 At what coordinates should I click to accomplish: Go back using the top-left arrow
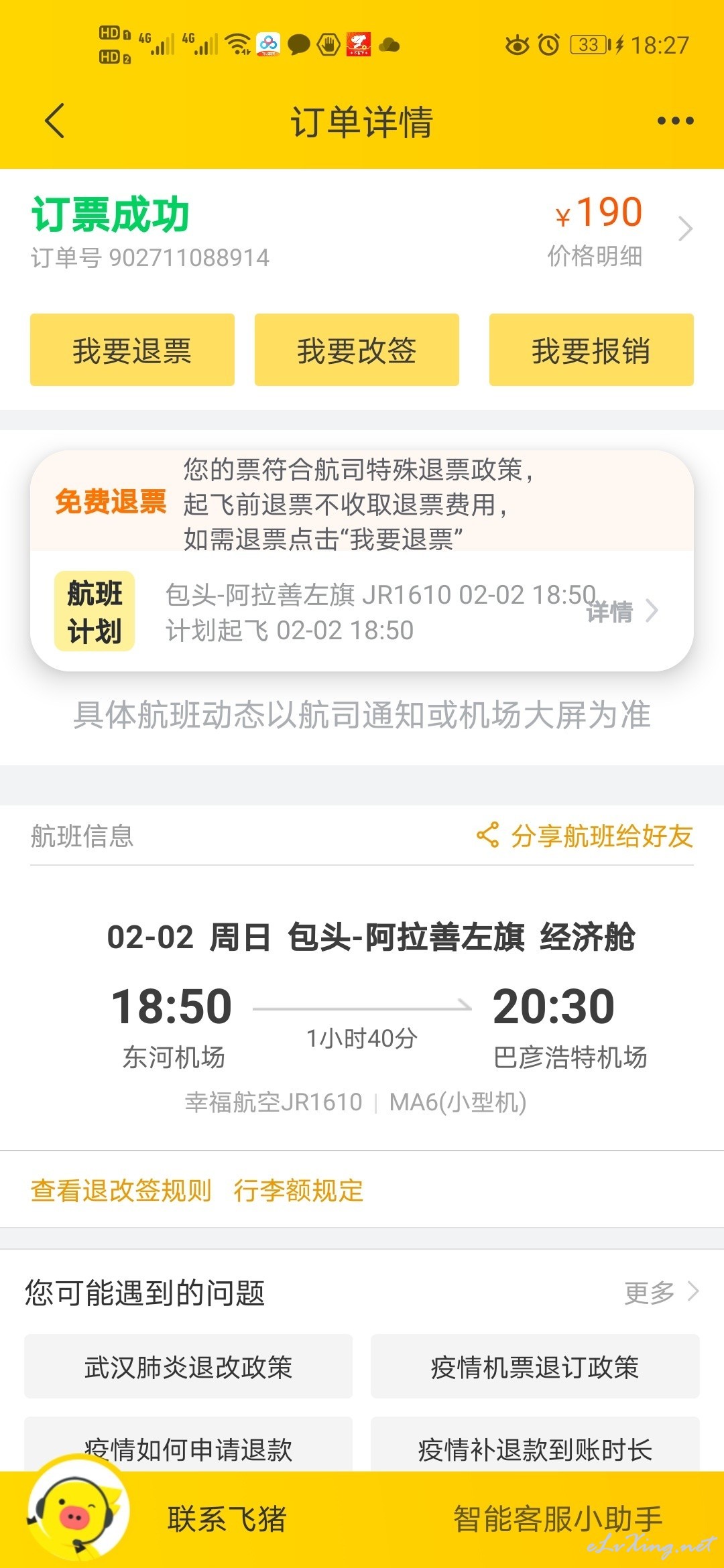coord(55,121)
